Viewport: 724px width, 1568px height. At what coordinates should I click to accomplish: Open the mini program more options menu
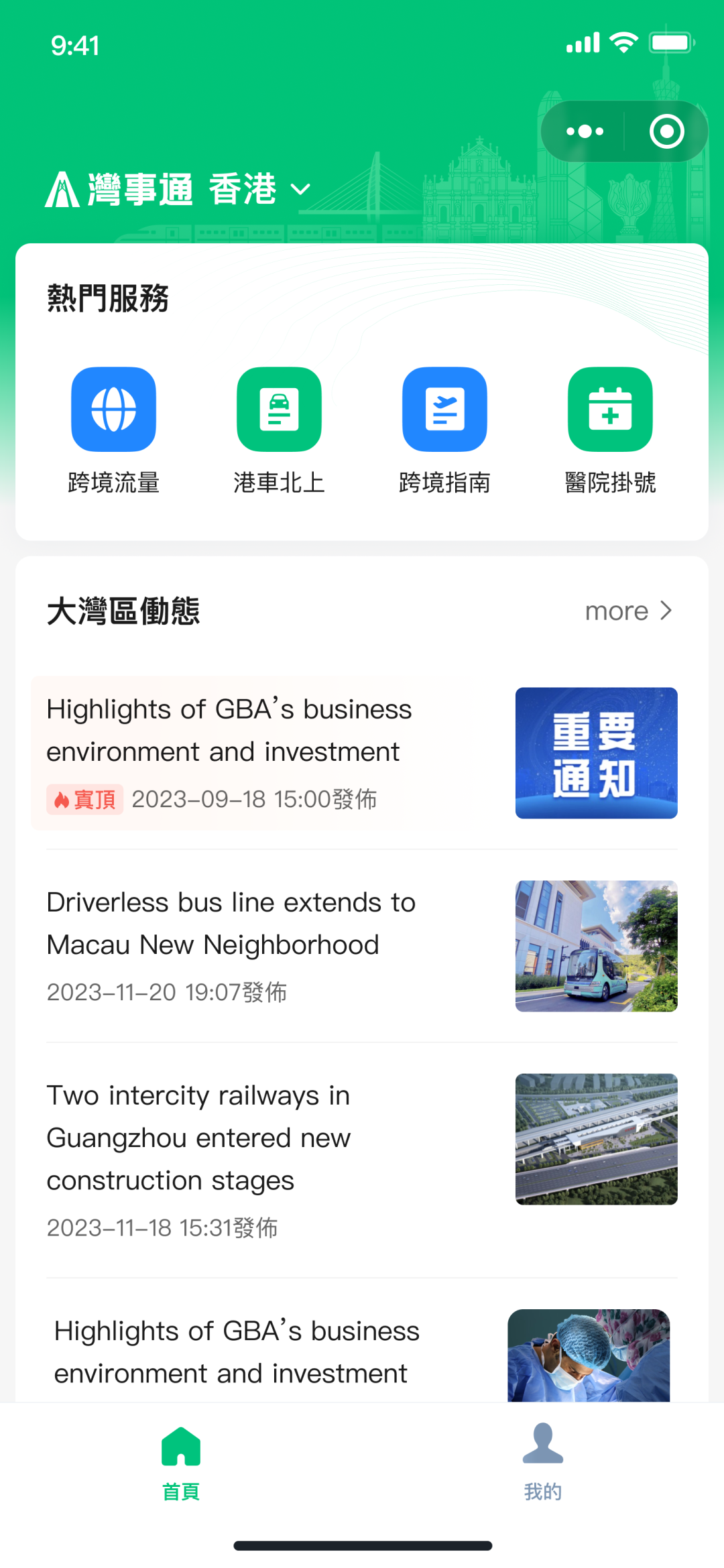click(x=585, y=131)
